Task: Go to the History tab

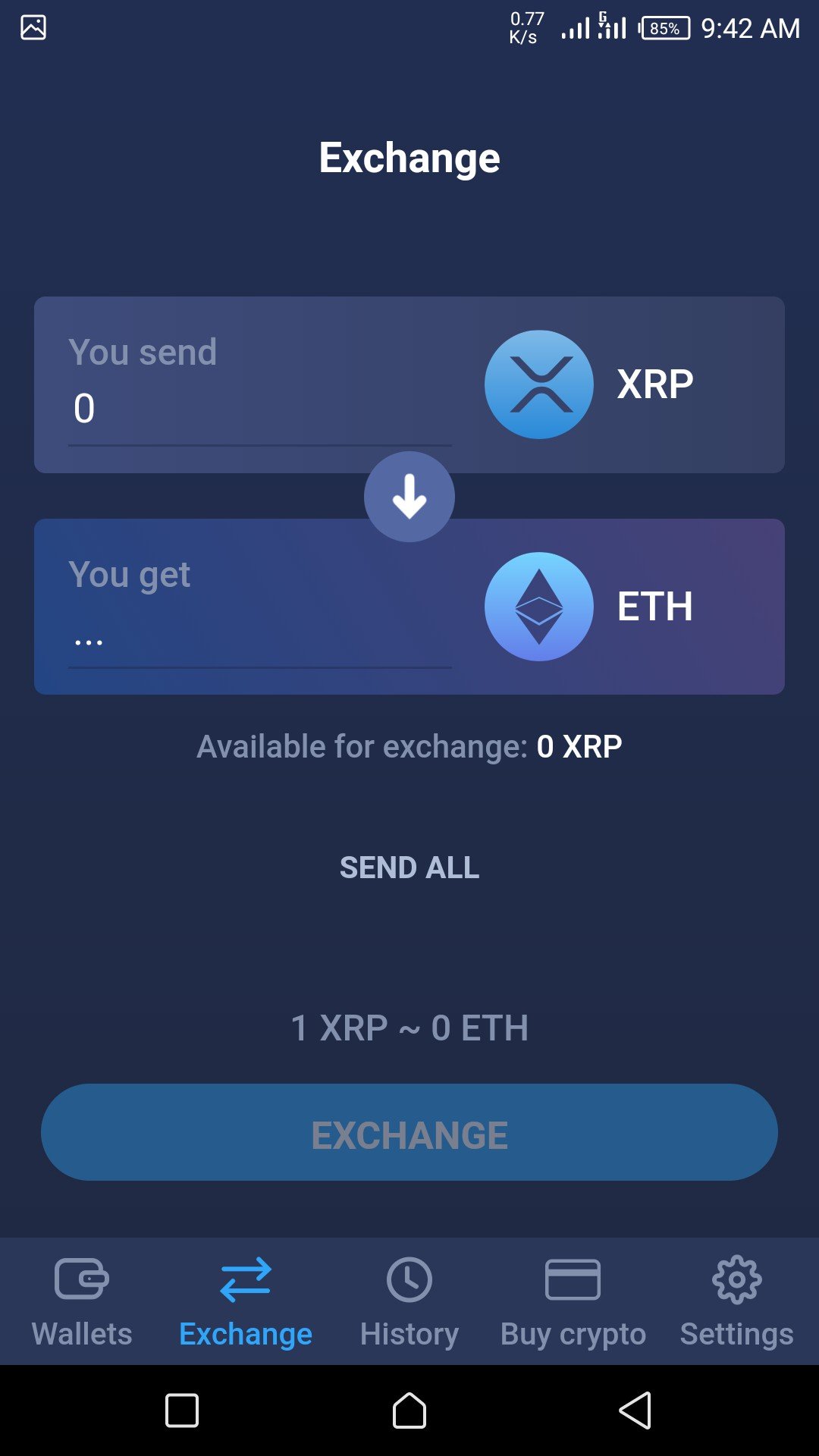Action: [x=409, y=1301]
